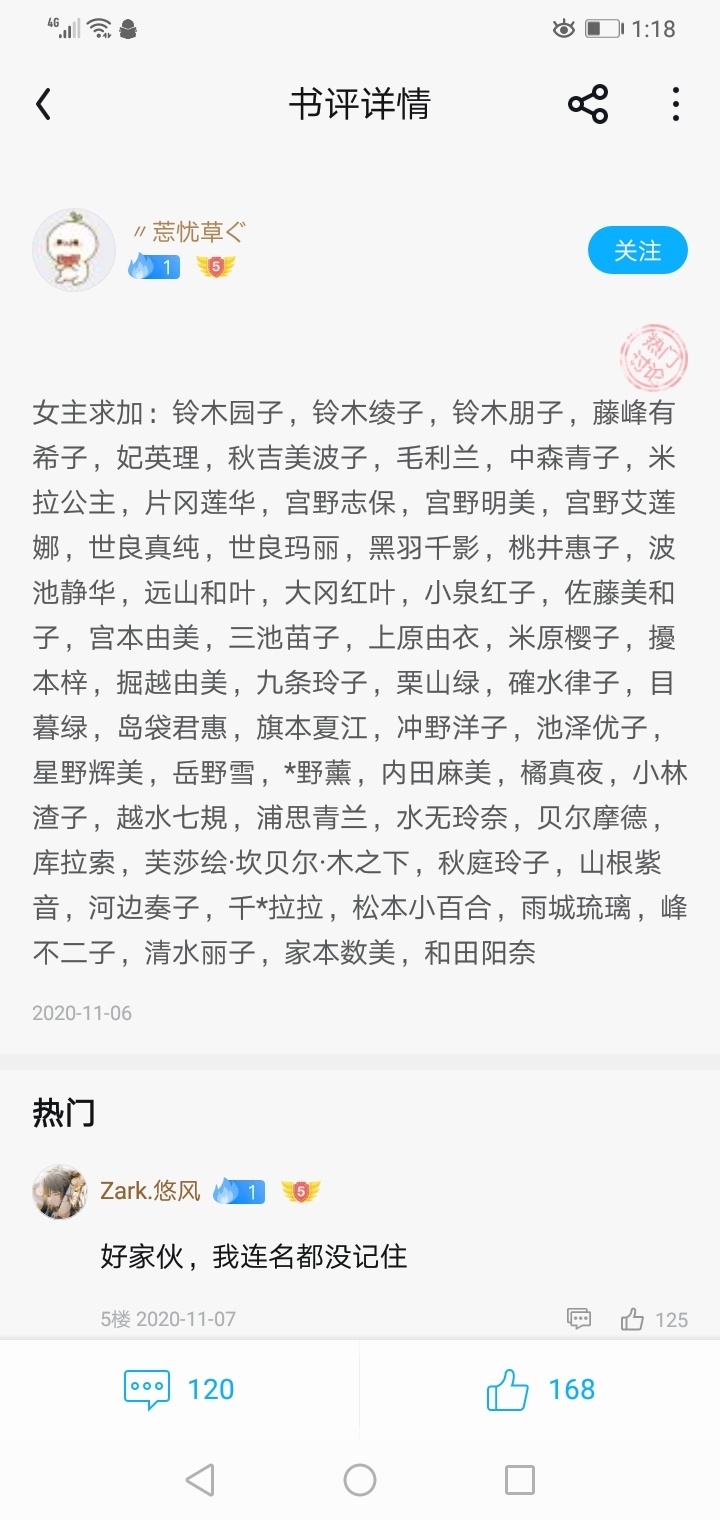Share this book review
This screenshot has height=1520, width=720.
click(588, 104)
